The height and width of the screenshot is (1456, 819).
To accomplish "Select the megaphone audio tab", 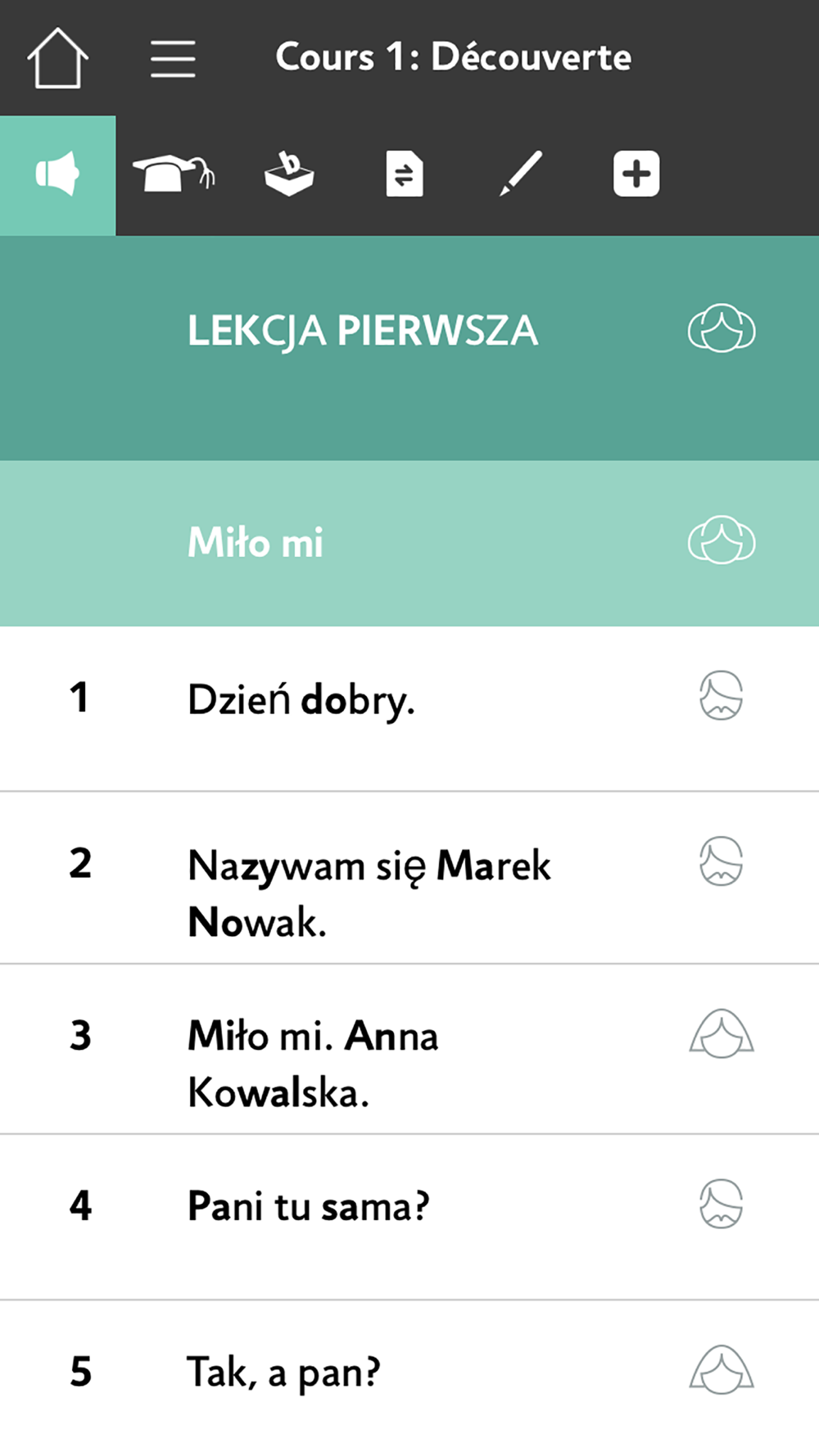I will coord(57,175).
